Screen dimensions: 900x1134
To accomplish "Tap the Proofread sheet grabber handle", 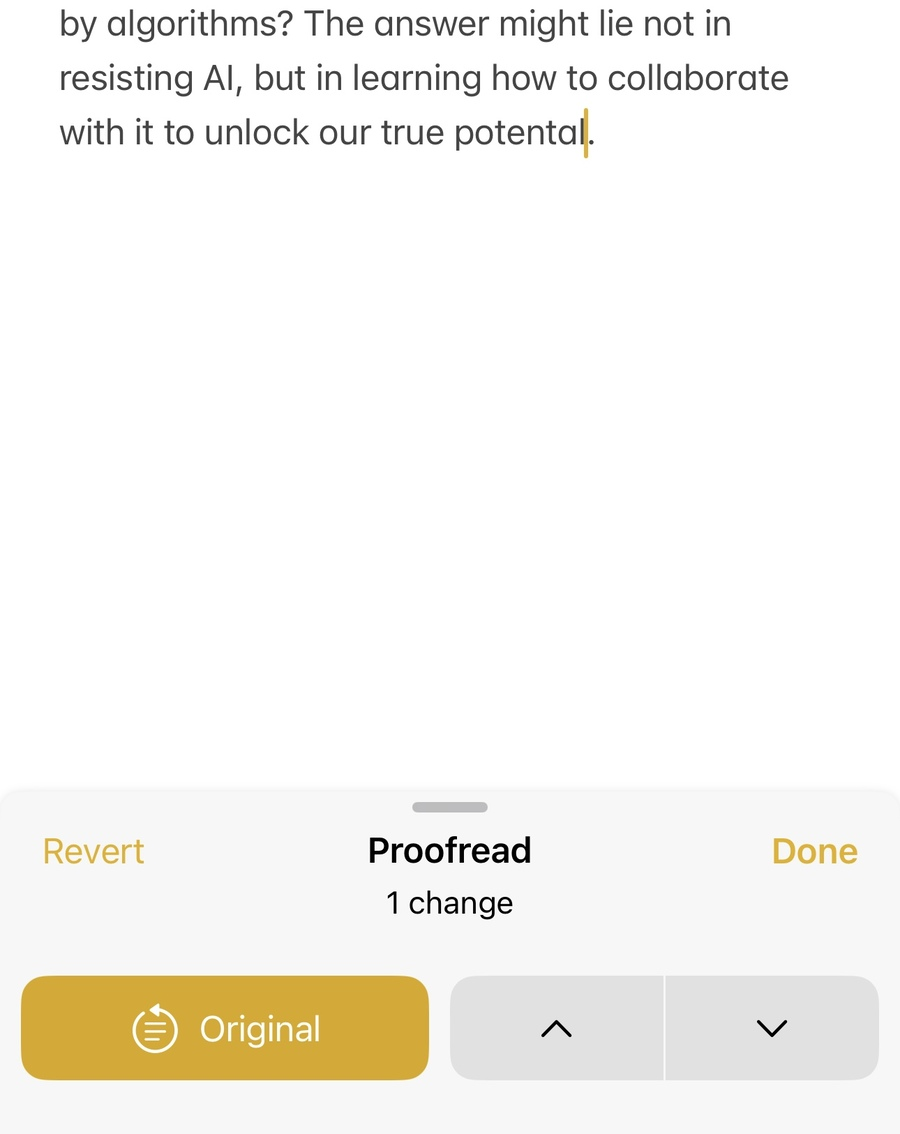I will [x=450, y=807].
